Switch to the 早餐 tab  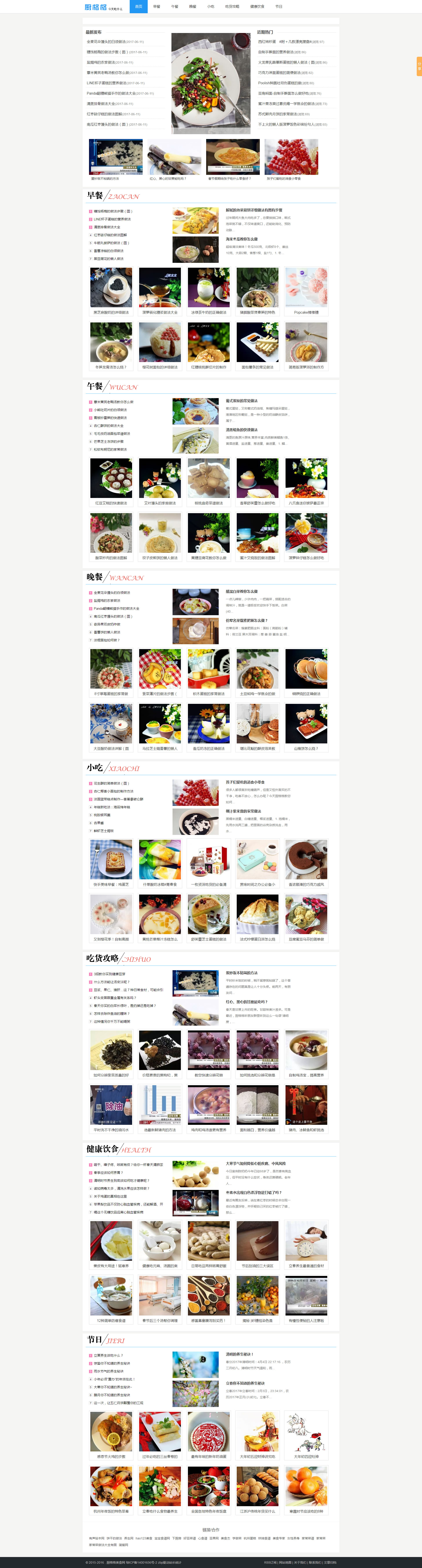157,7
